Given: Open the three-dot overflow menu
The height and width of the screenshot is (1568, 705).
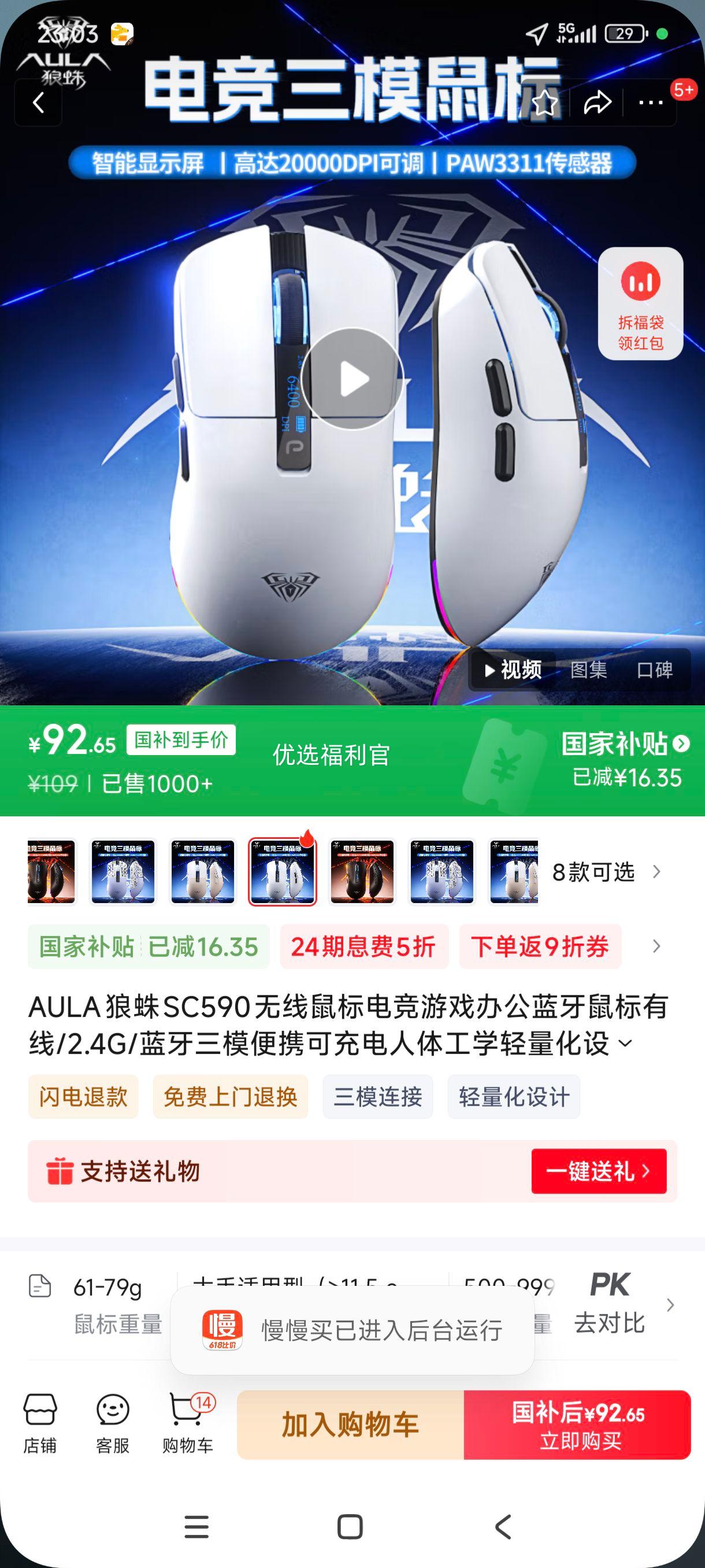Looking at the screenshot, I should click(x=650, y=103).
